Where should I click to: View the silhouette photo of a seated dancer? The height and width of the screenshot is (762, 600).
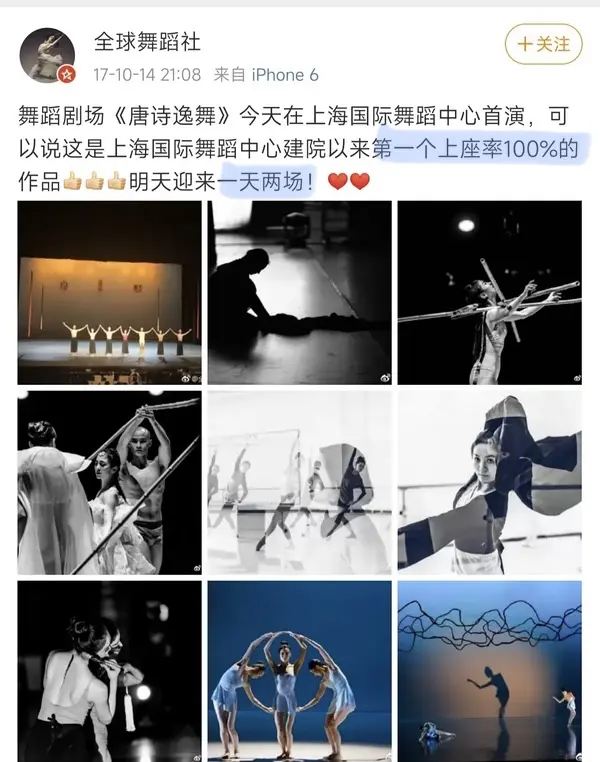[299, 292]
